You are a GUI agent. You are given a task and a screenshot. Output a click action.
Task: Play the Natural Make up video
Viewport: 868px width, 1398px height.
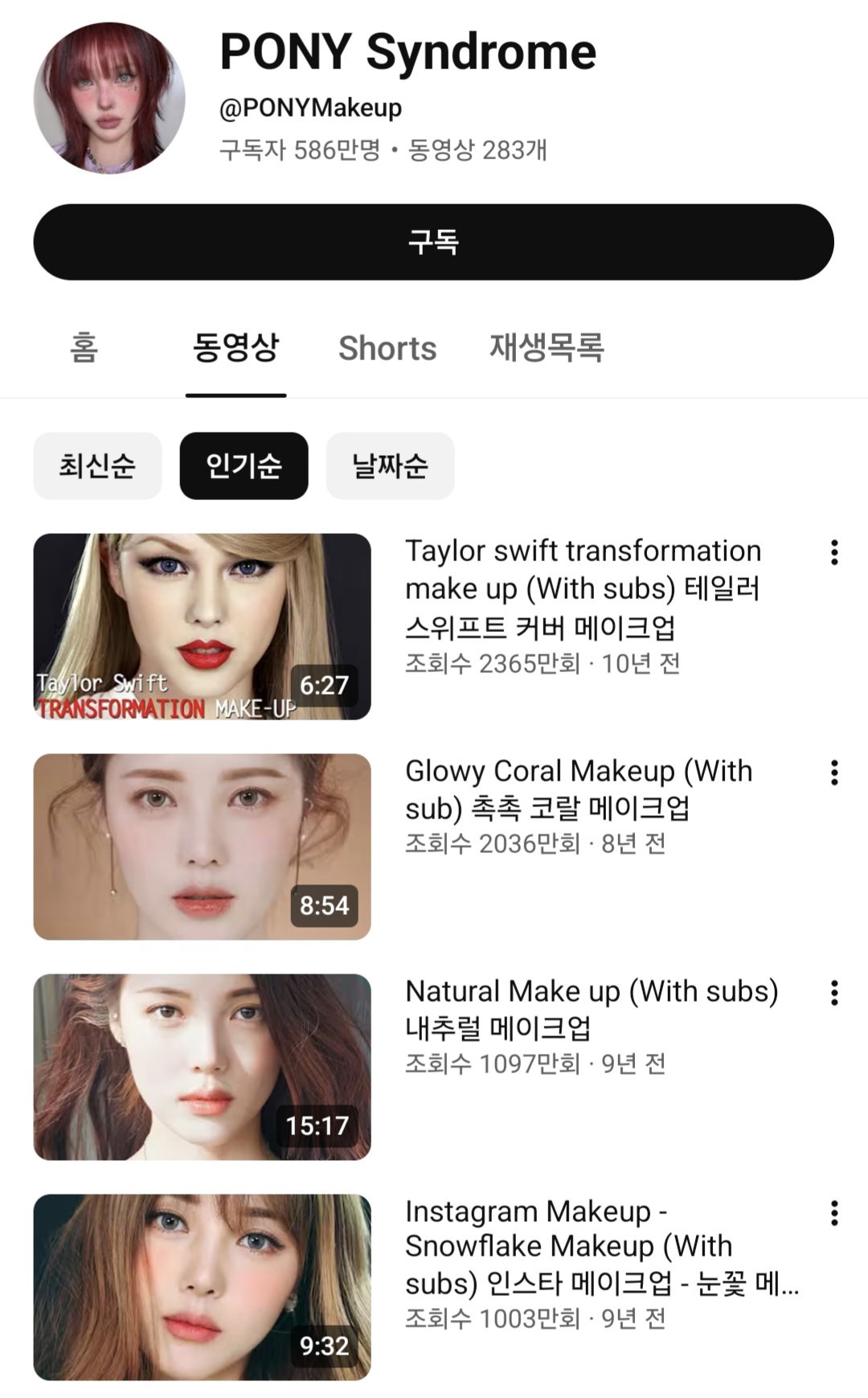202,1067
